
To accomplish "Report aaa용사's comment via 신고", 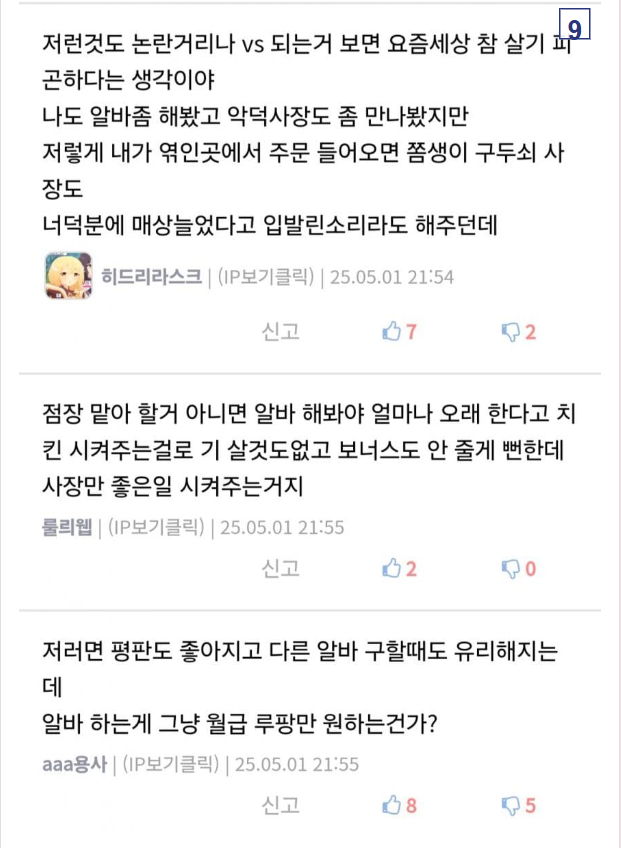I will point(281,805).
